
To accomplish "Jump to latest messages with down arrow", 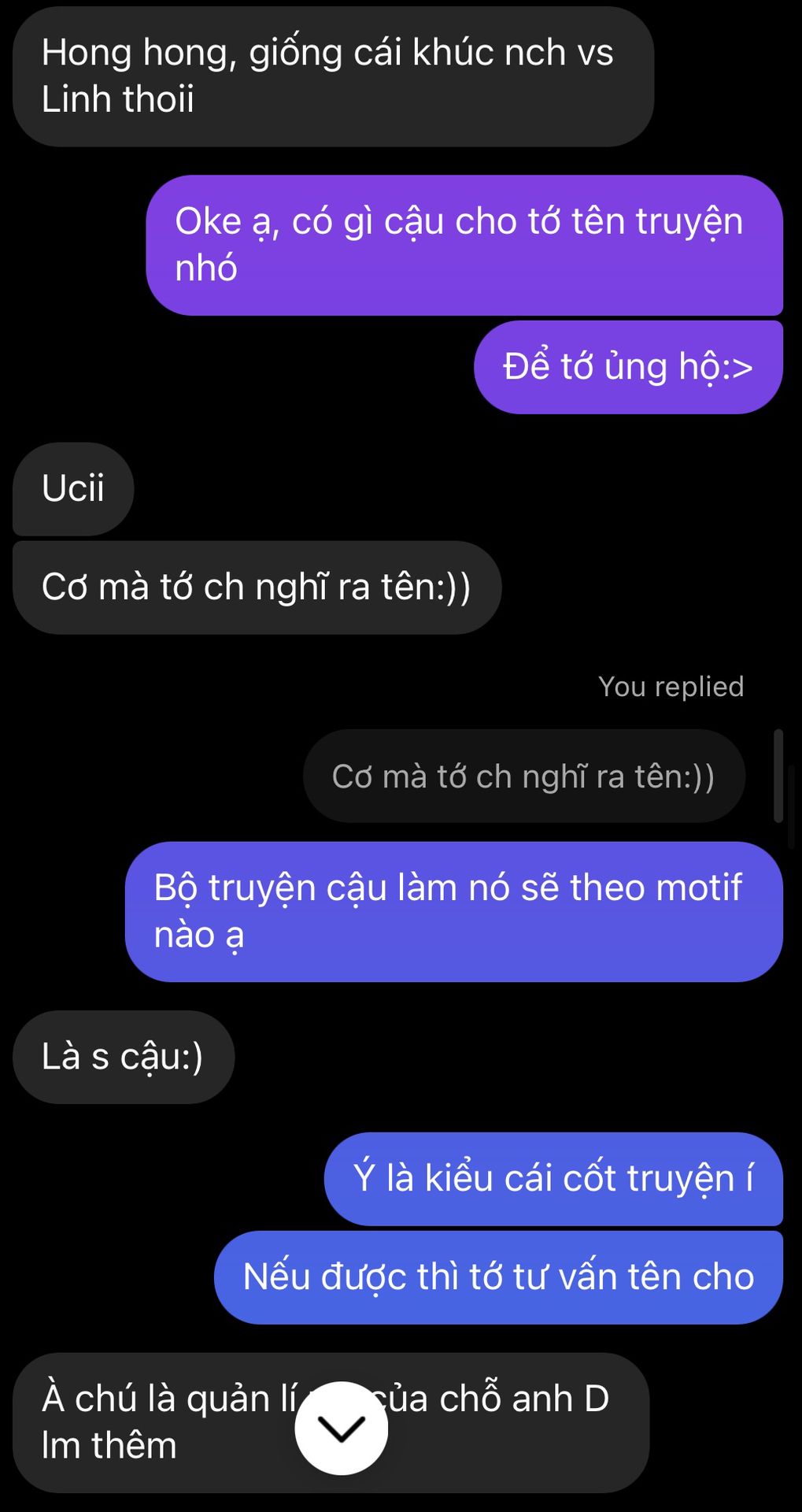I will pyautogui.click(x=341, y=1427).
